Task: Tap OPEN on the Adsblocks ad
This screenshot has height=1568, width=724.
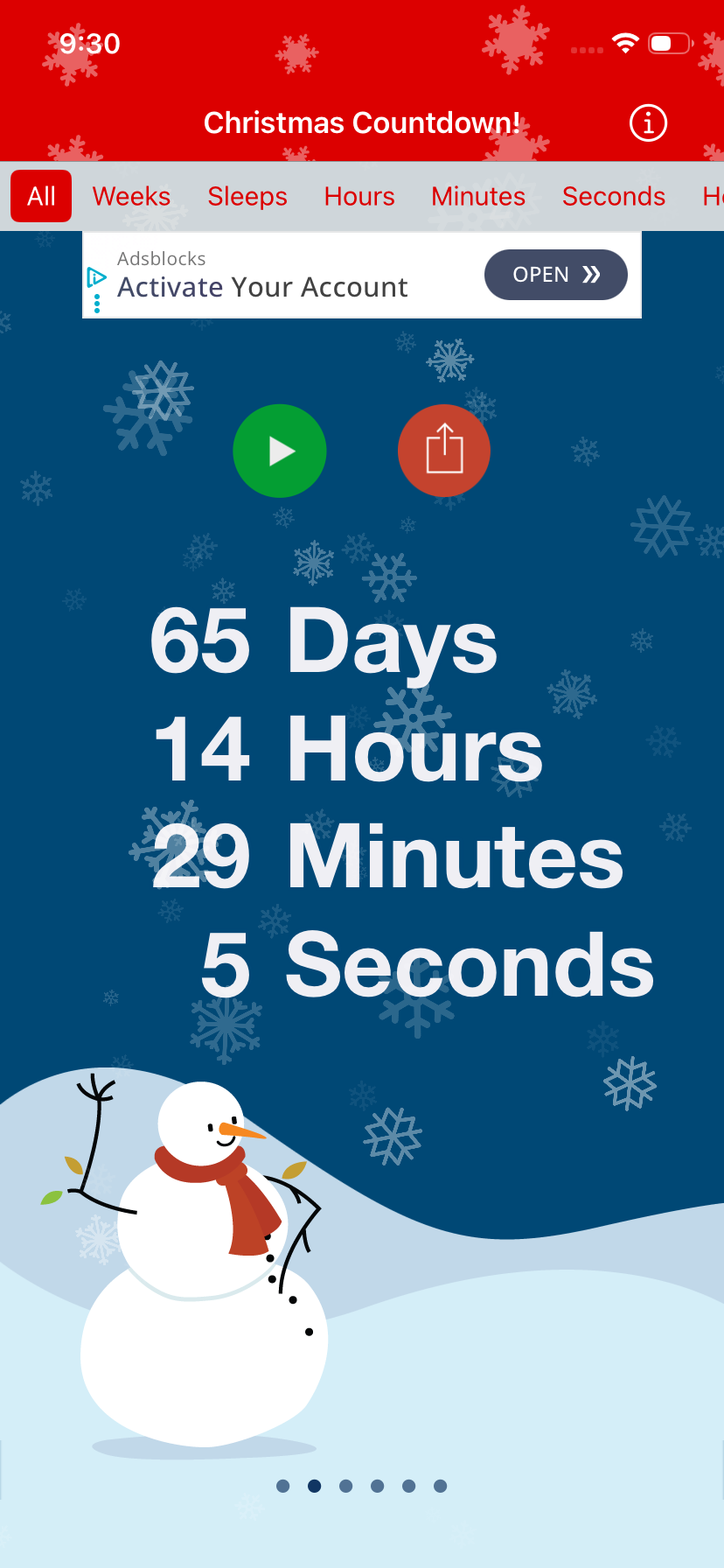Action: click(556, 275)
